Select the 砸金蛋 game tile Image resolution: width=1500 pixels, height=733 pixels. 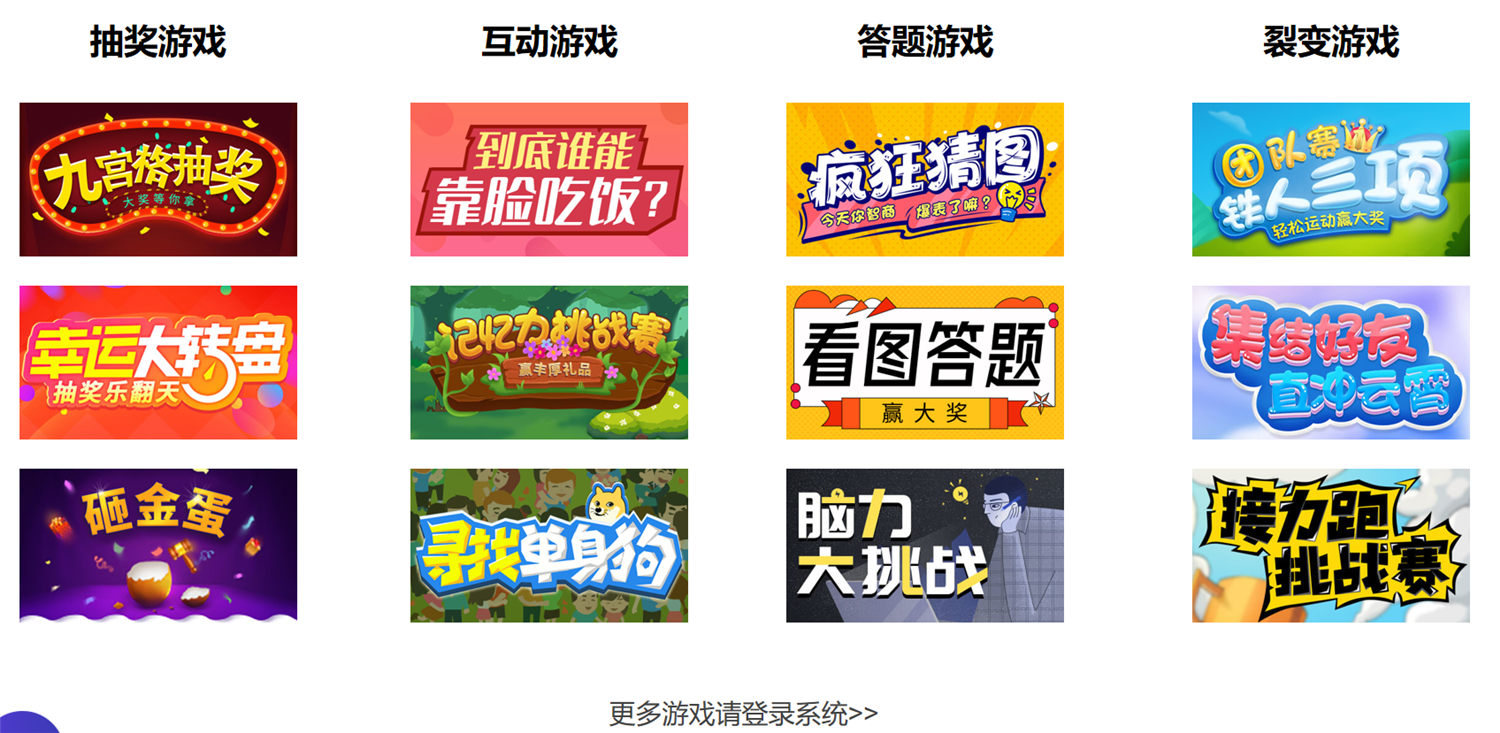pyautogui.click(x=158, y=545)
